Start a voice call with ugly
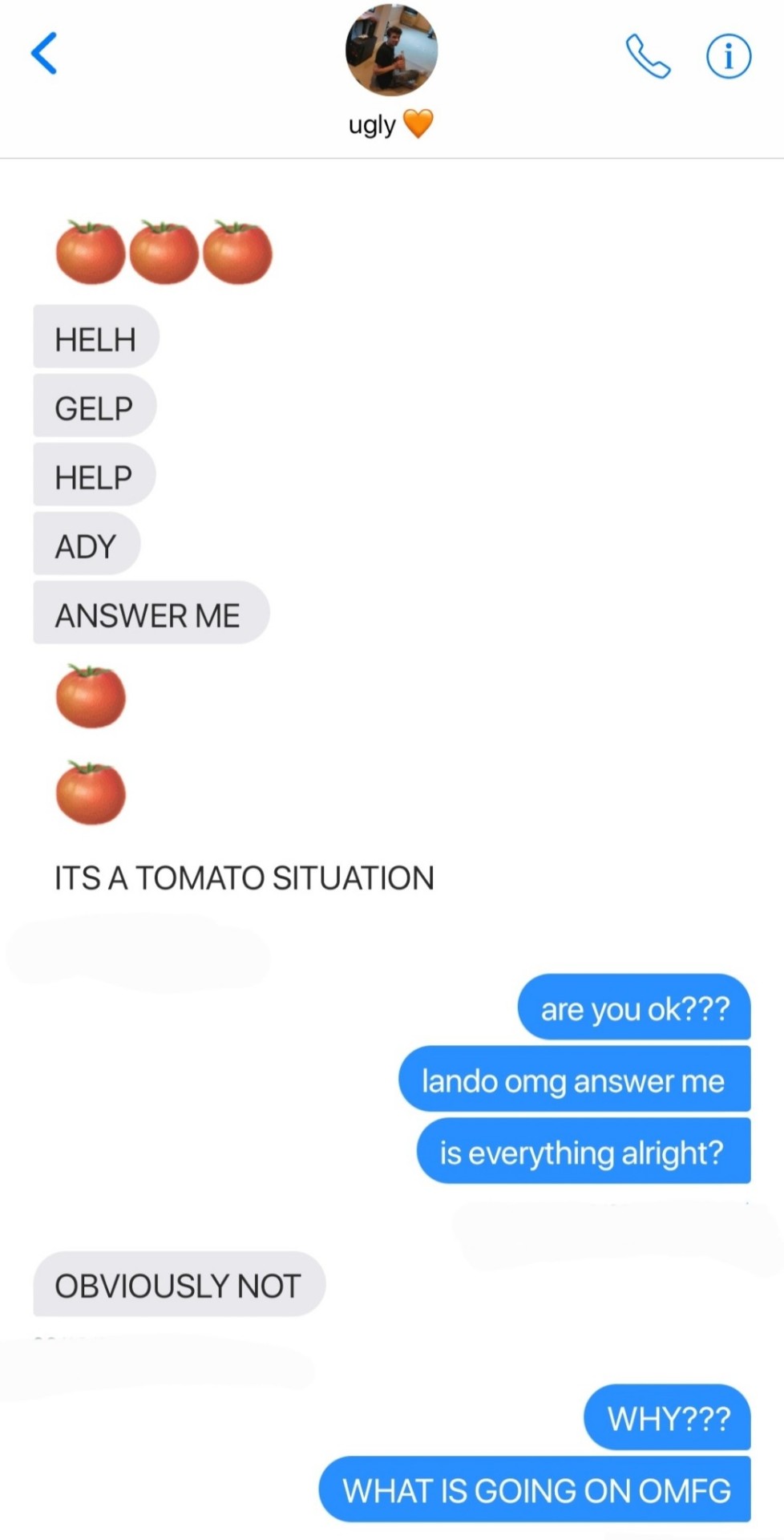The height and width of the screenshot is (1540, 784). click(x=648, y=56)
